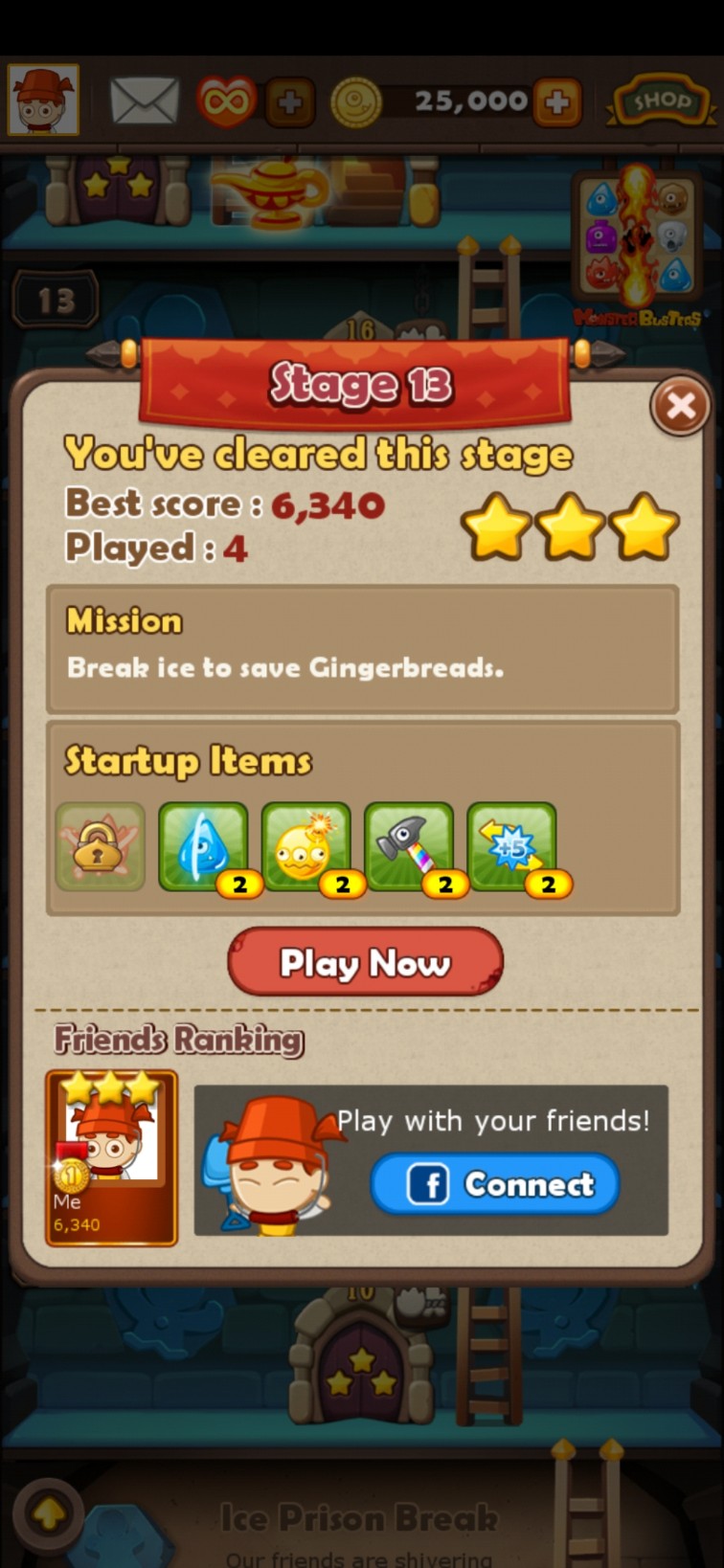Open the Shop
Screen dimensions: 724x1568
[x=660, y=101]
